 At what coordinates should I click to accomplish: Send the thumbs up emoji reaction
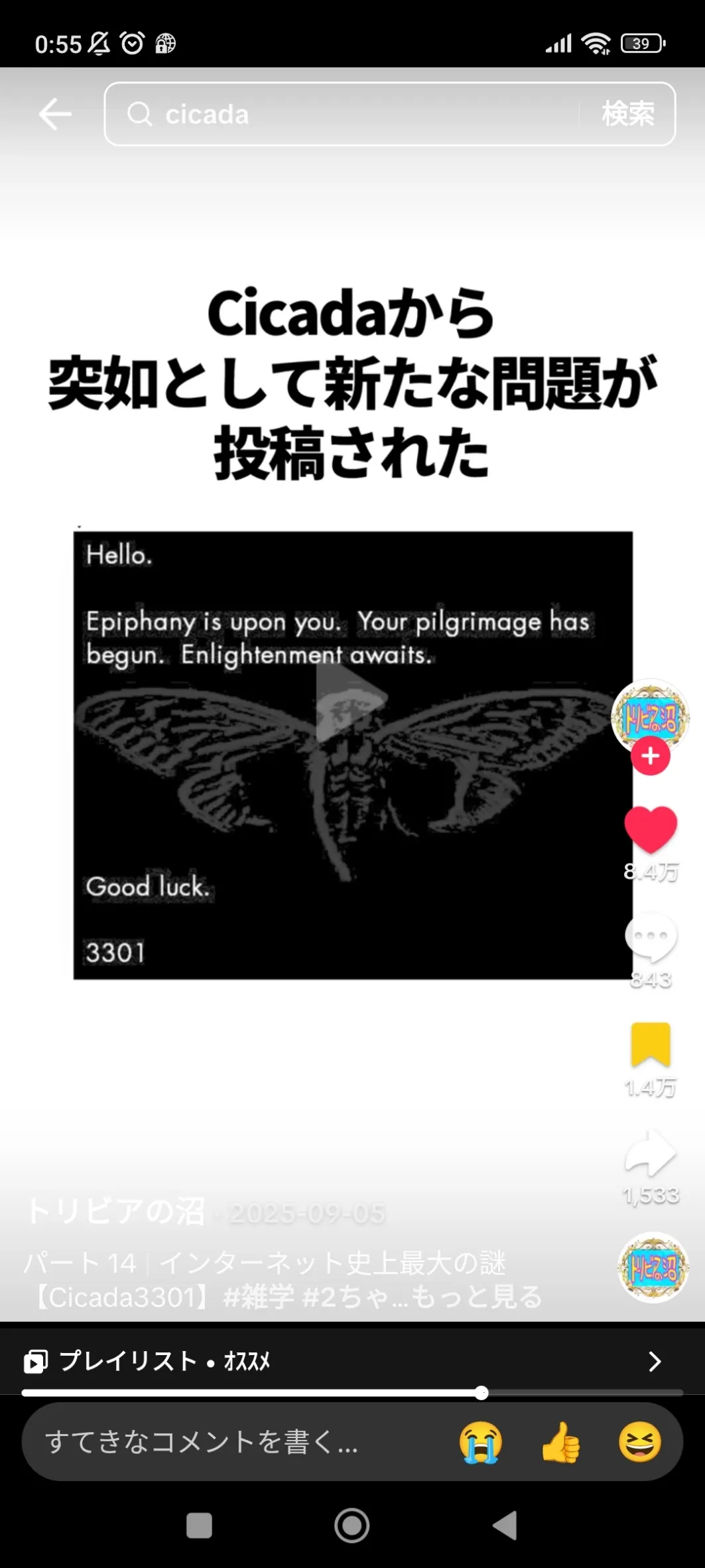point(560,1442)
